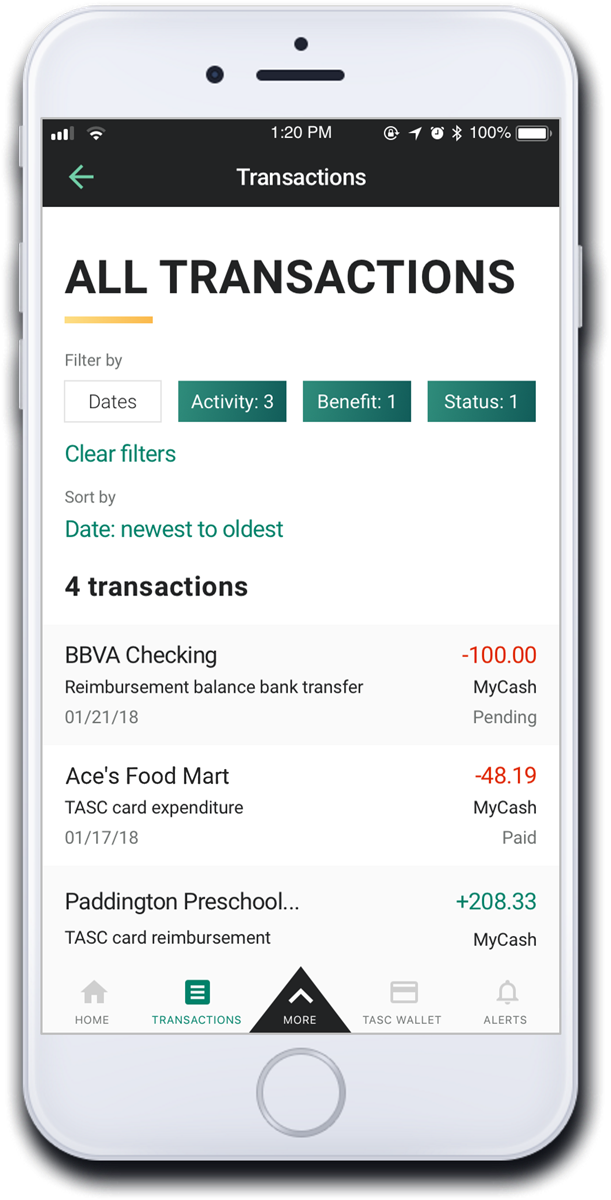Change sort order Date: newest to oldest

[x=174, y=529]
